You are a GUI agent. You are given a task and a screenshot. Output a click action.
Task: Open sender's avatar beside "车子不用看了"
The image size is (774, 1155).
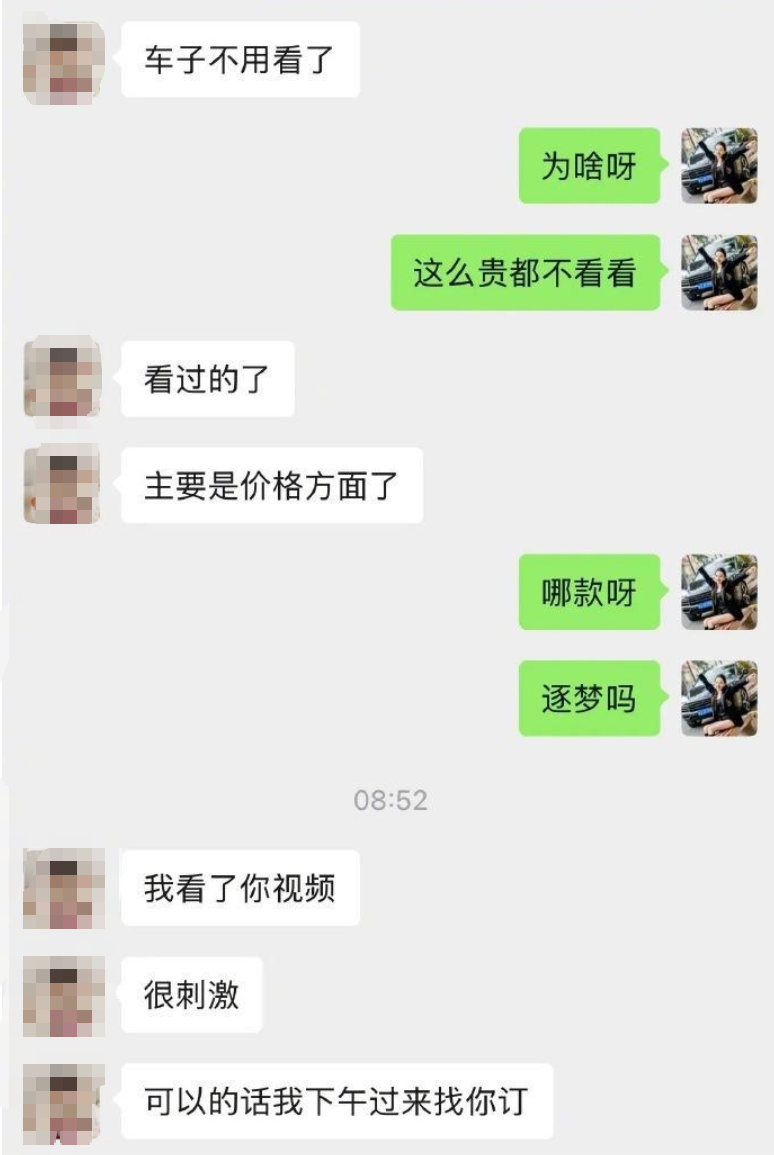[x=63, y=61]
